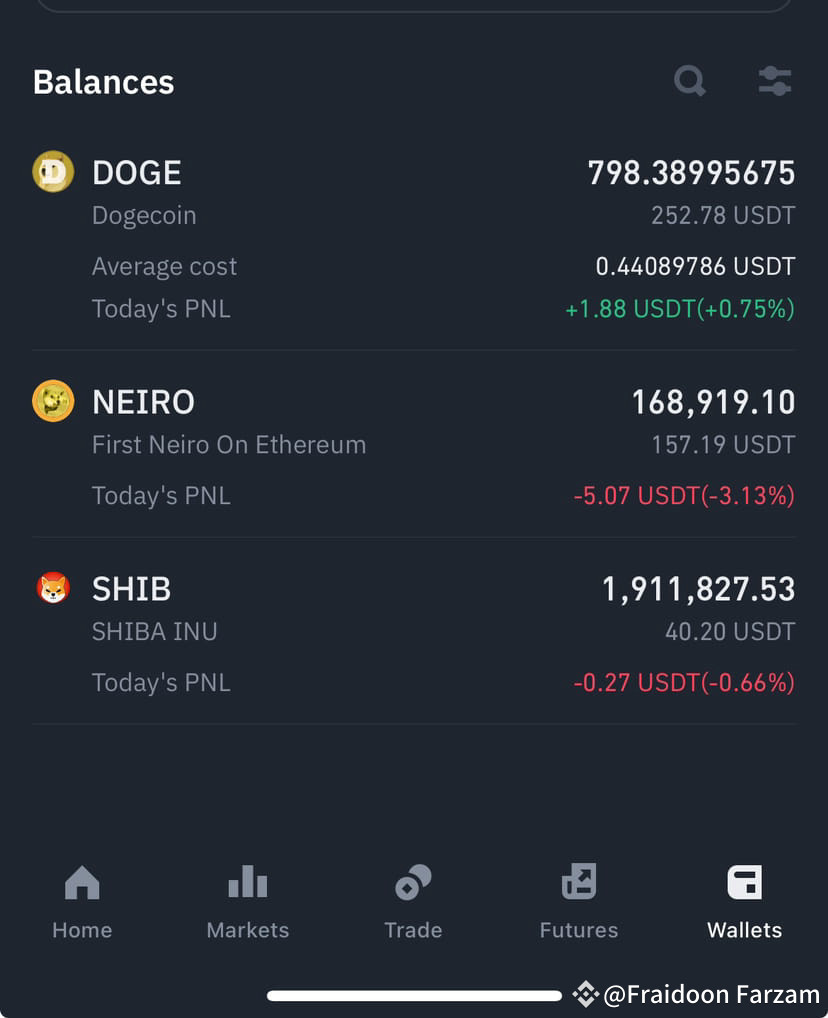This screenshot has width=828, height=1018.
Task: Click the Home house icon
Action: [x=82, y=881]
